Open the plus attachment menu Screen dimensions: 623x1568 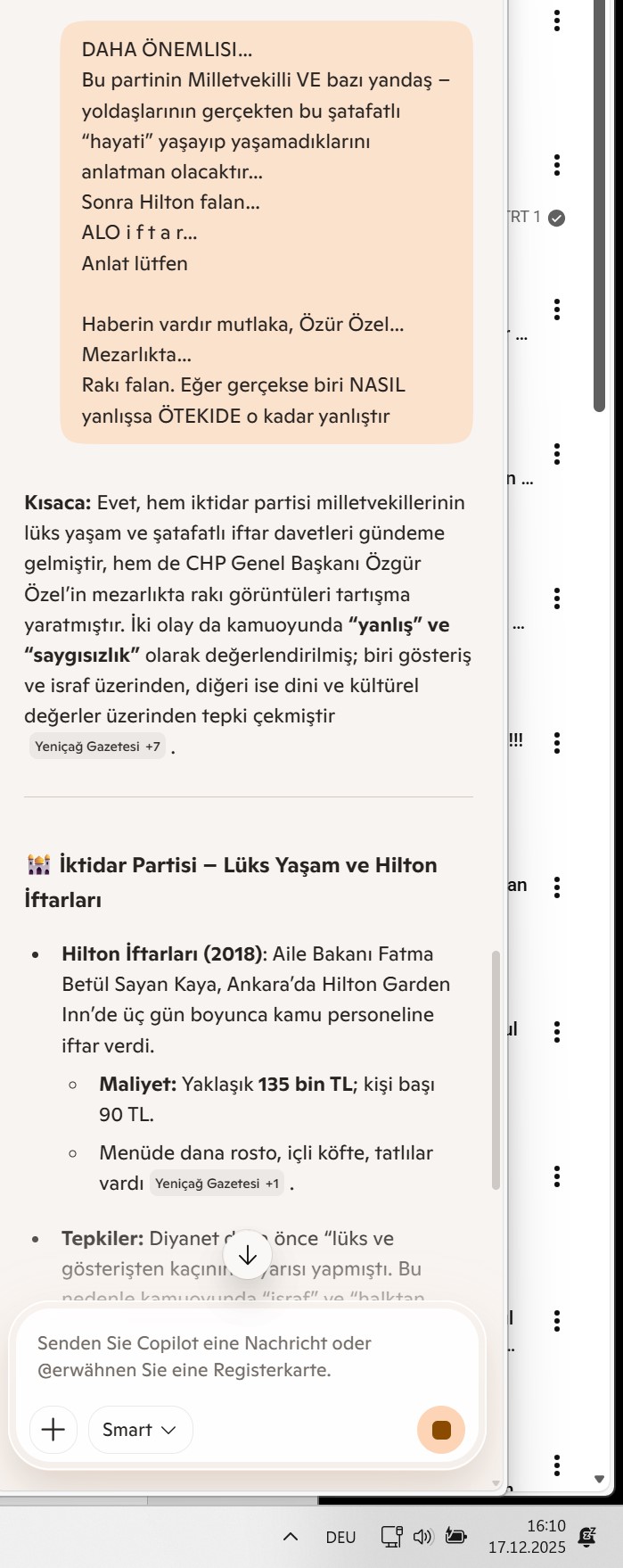53,1430
